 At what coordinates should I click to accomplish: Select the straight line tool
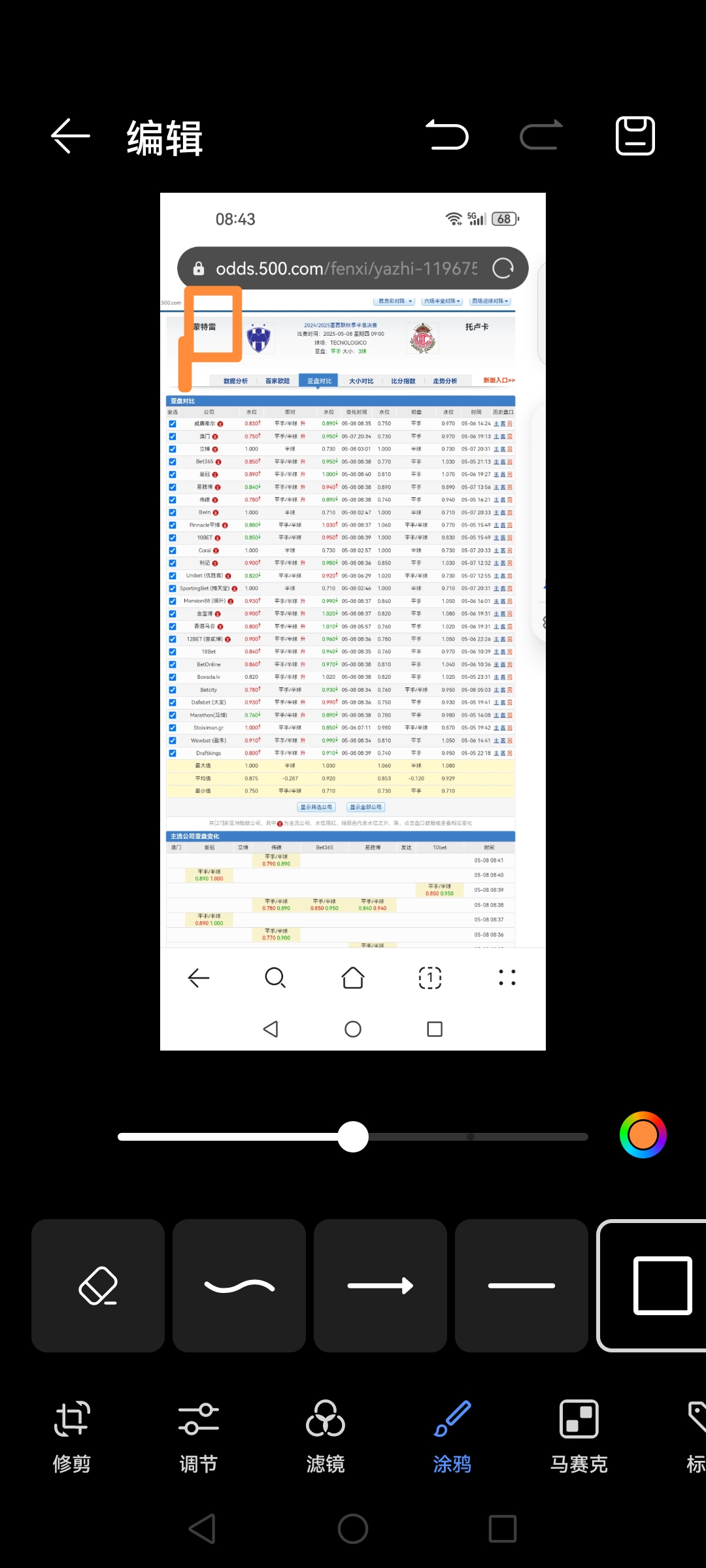pos(522,1285)
